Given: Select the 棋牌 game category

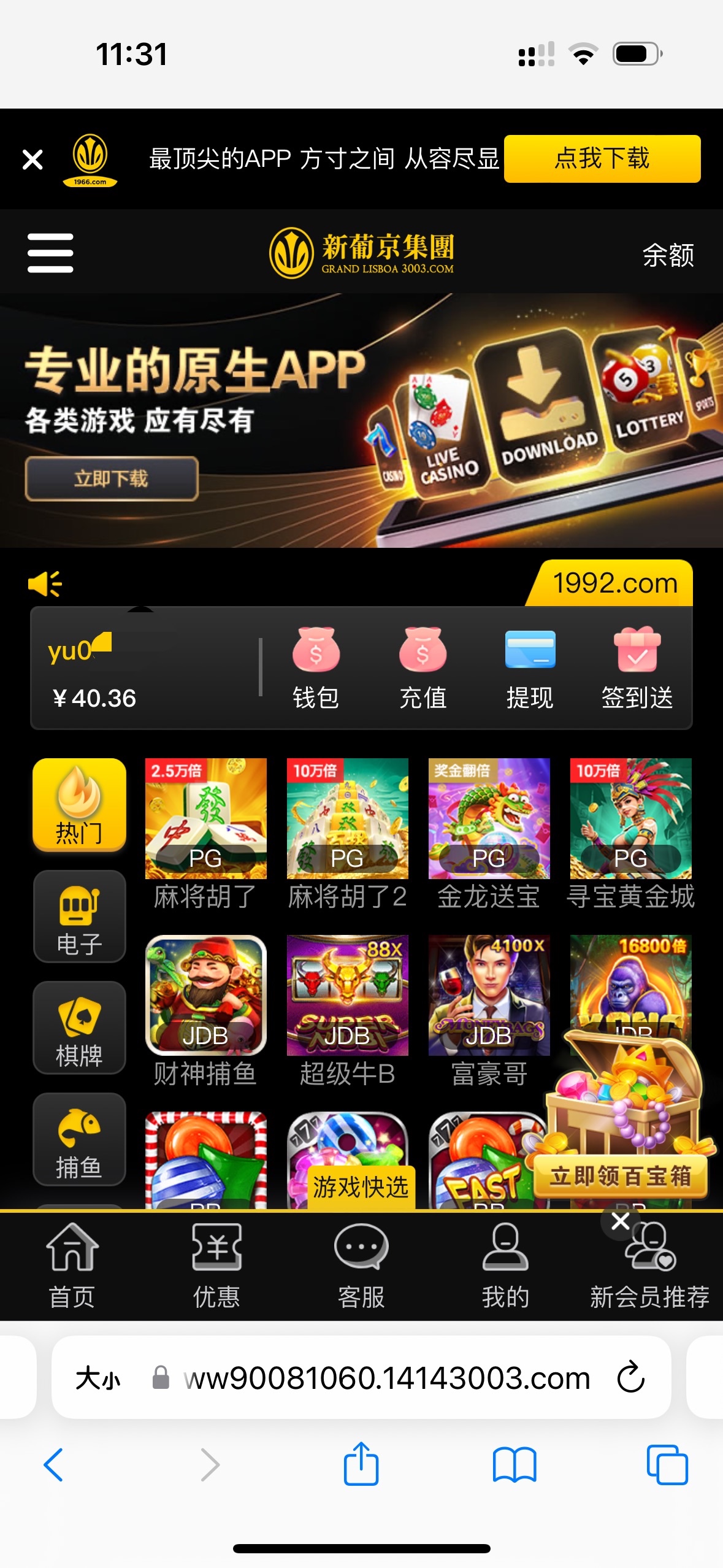Looking at the screenshot, I should click(x=79, y=1028).
